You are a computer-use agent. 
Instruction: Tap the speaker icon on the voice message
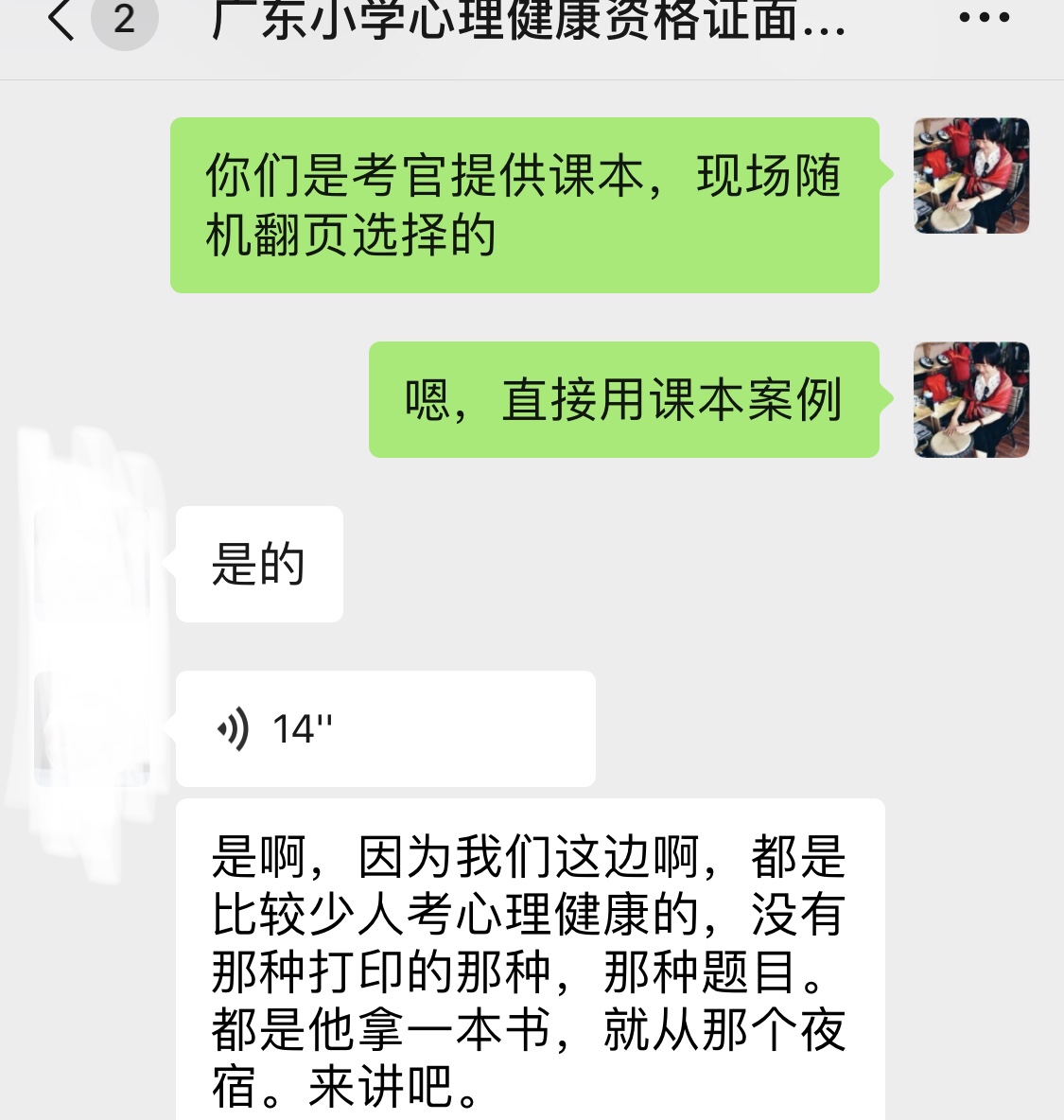pyautogui.click(x=234, y=728)
